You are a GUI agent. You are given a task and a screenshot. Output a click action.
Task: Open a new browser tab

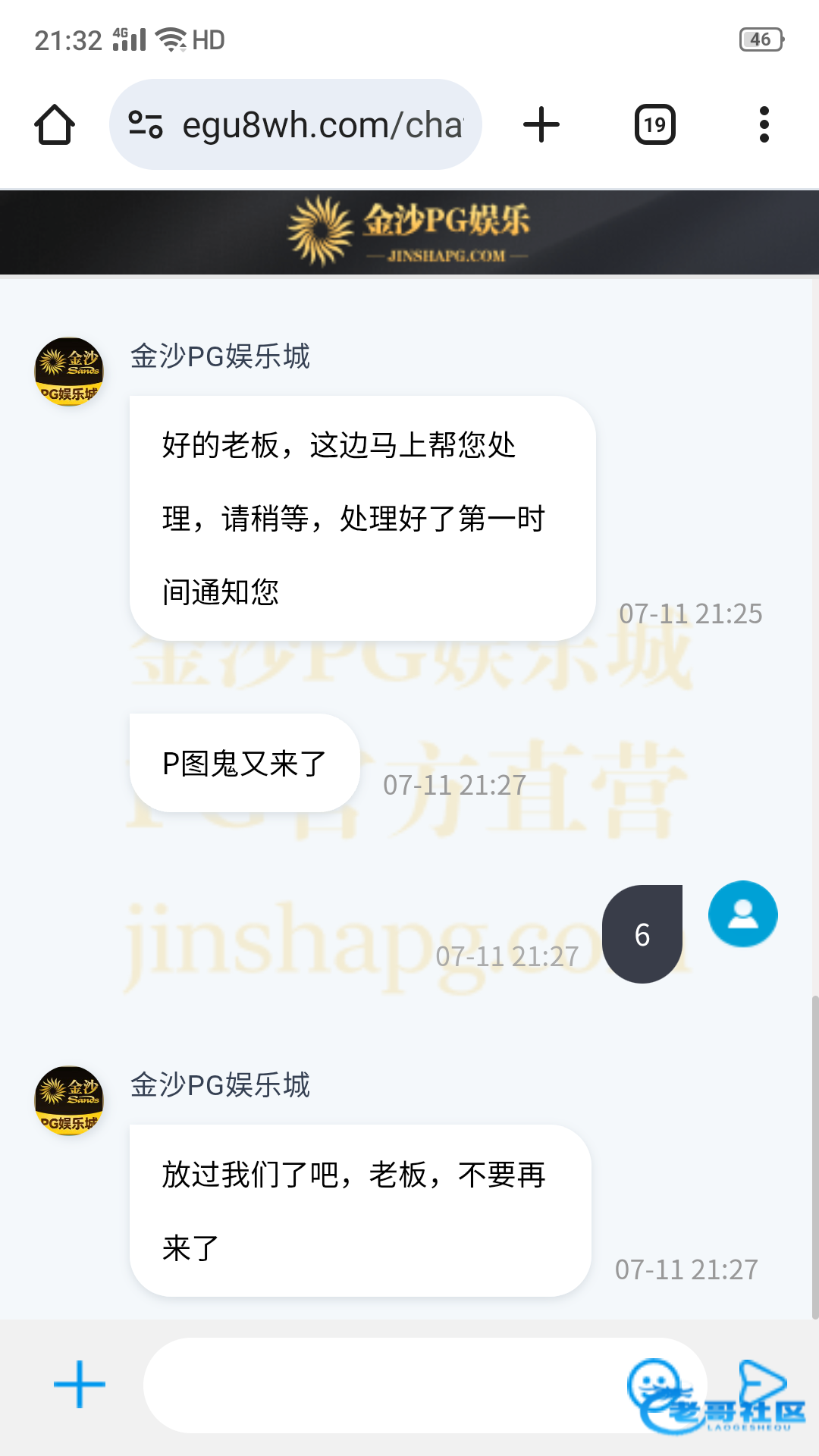[x=541, y=124]
